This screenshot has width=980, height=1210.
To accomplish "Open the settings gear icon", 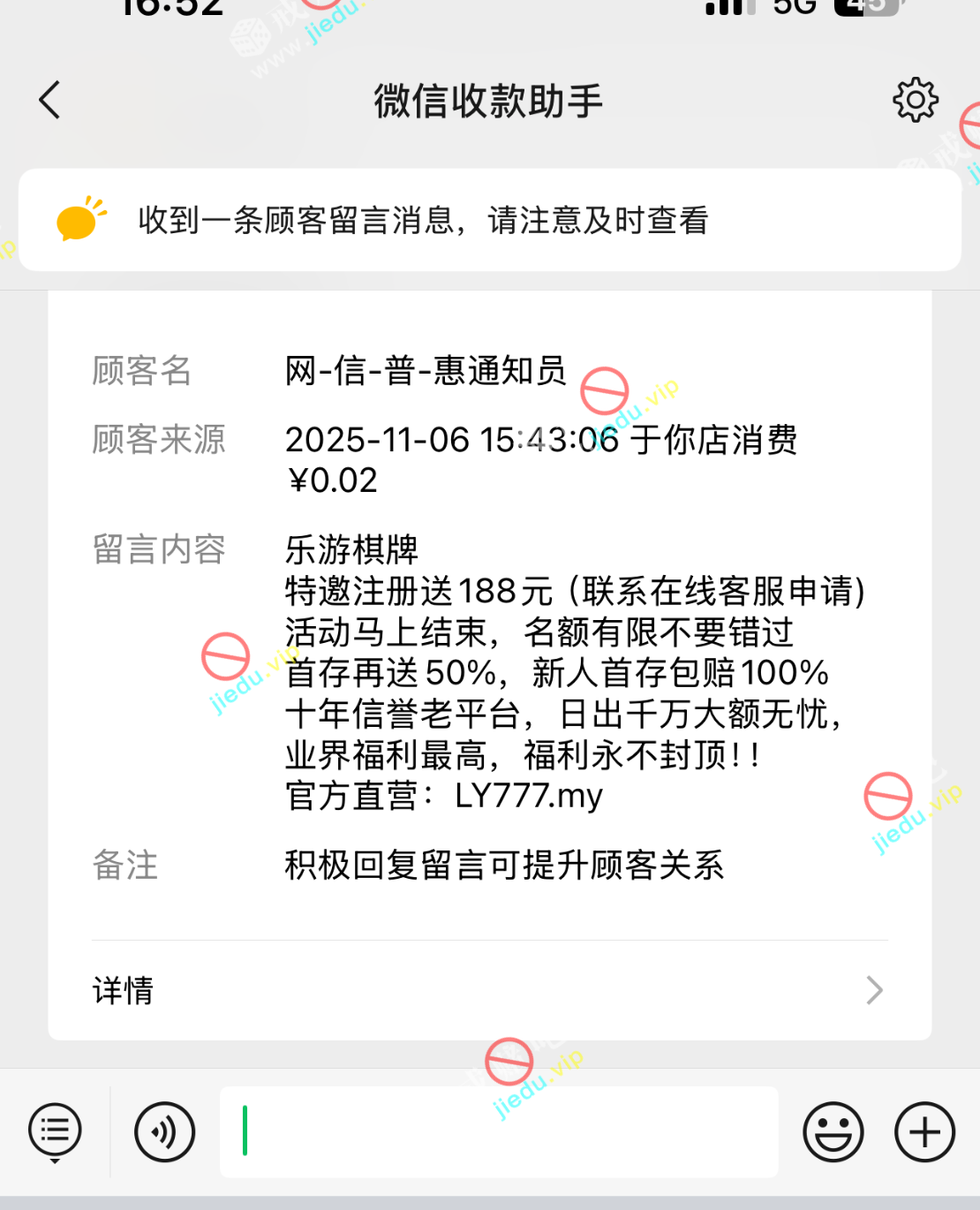I will coord(915,100).
